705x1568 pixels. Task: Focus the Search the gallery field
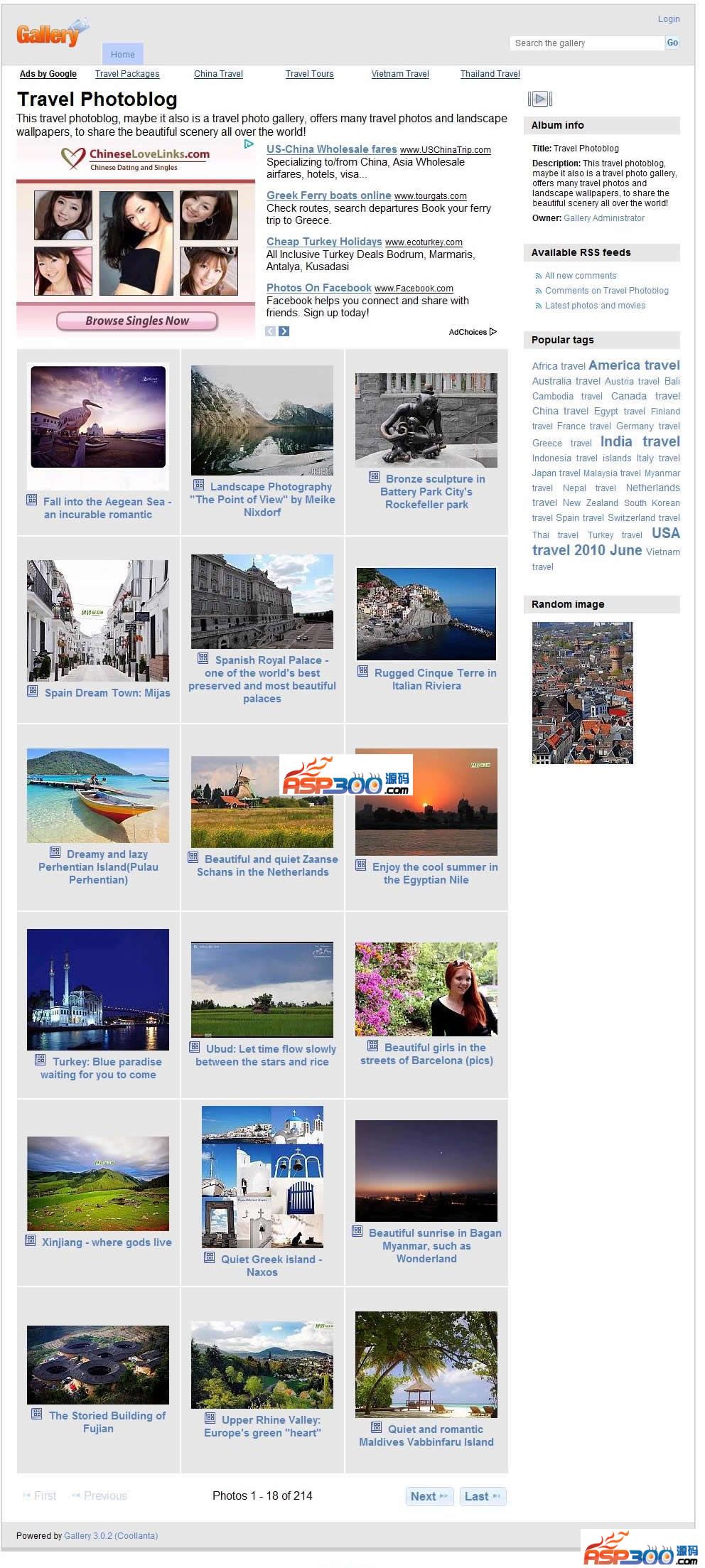point(586,43)
